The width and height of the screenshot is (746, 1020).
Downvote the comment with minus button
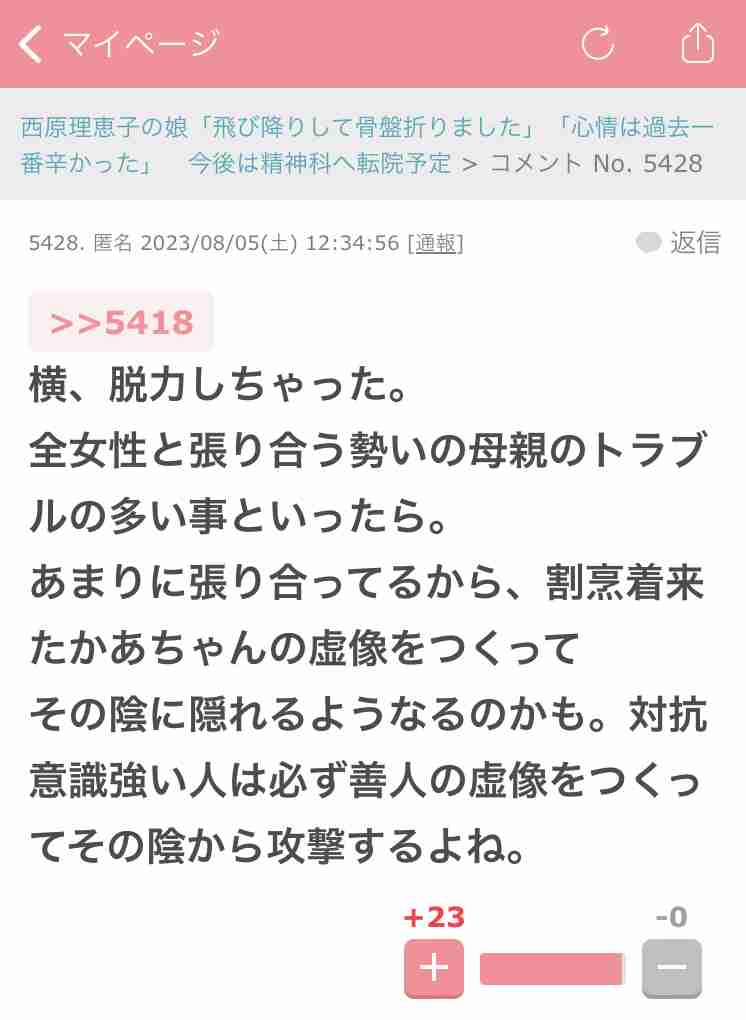671,968
